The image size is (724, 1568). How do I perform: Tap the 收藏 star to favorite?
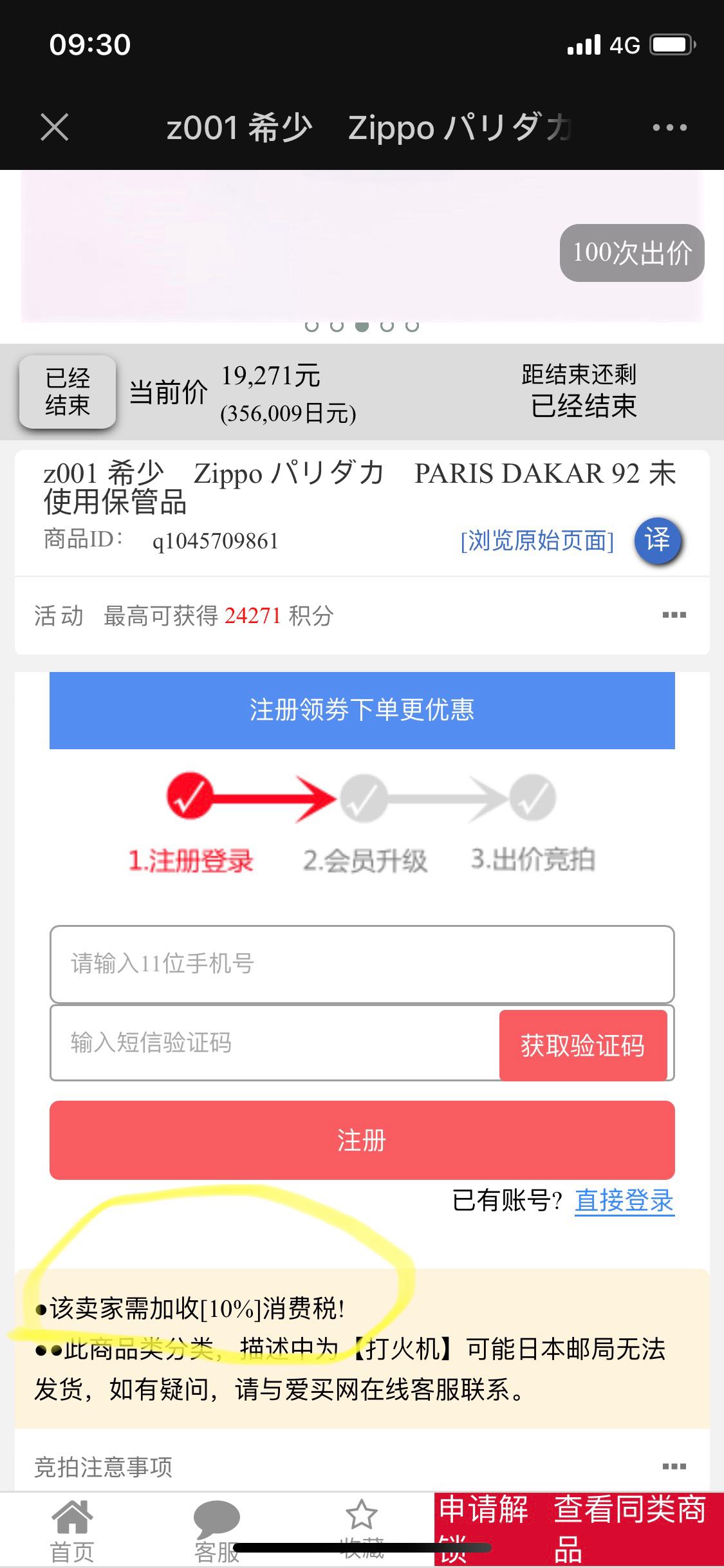coord(362,1529)
